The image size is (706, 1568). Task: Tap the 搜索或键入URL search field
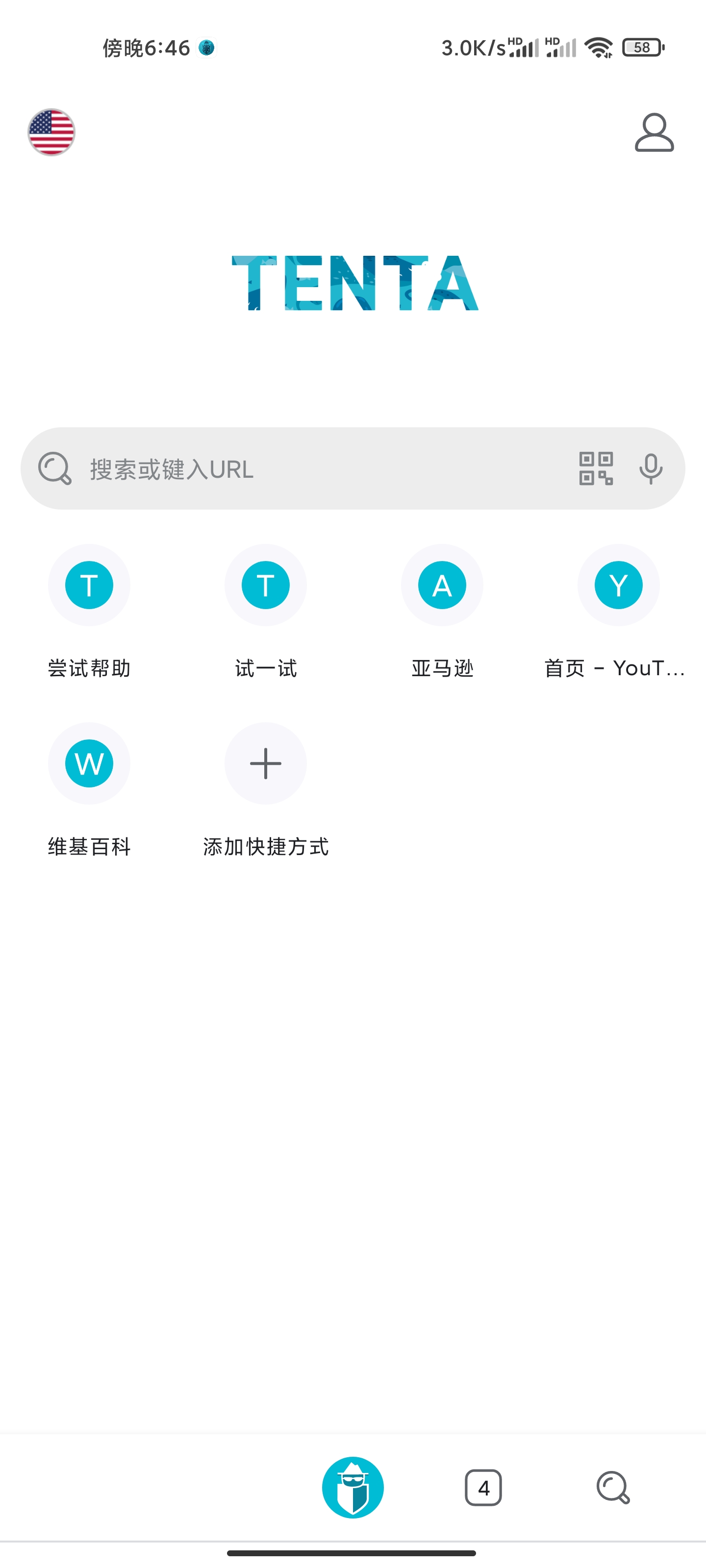click(x=317, y=469)
